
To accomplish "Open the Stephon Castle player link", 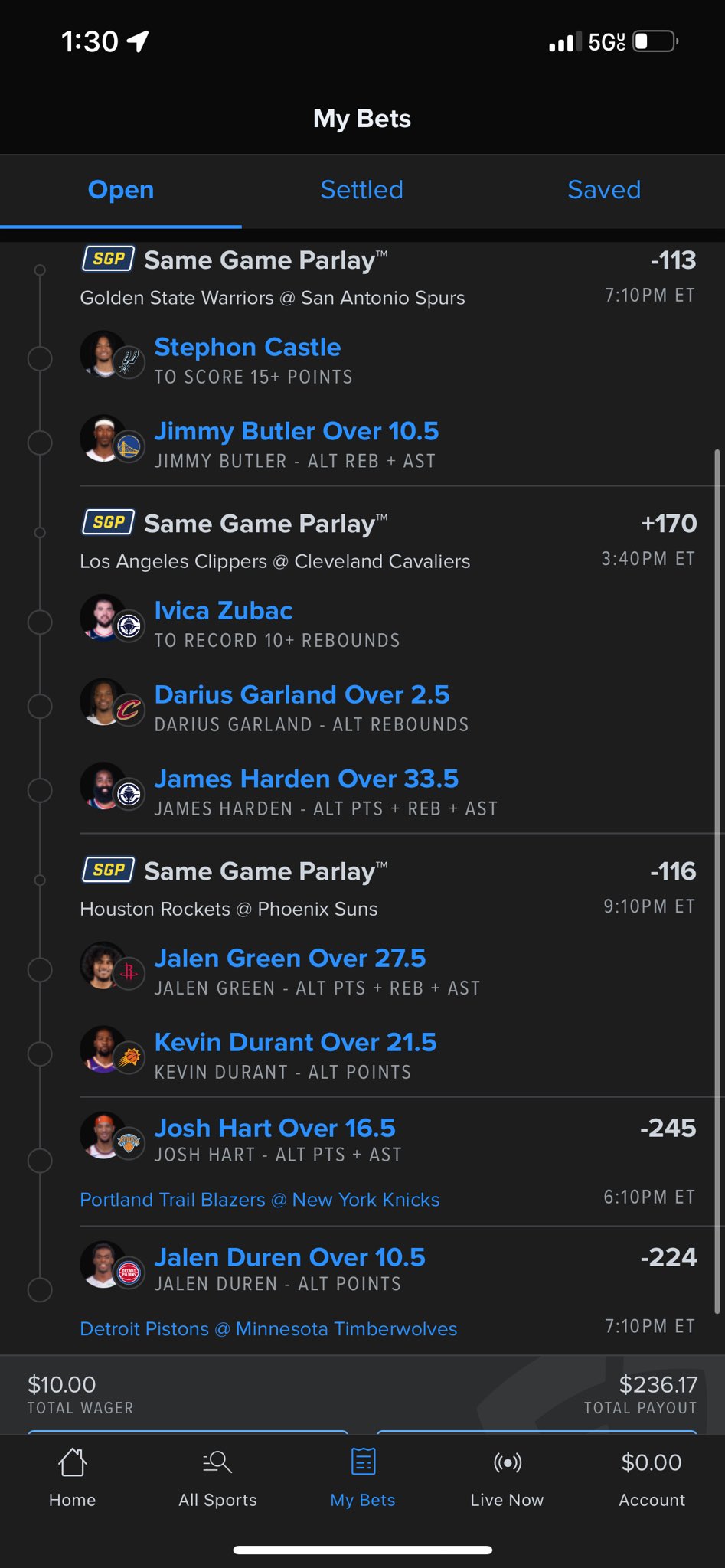I will [247, 348].
